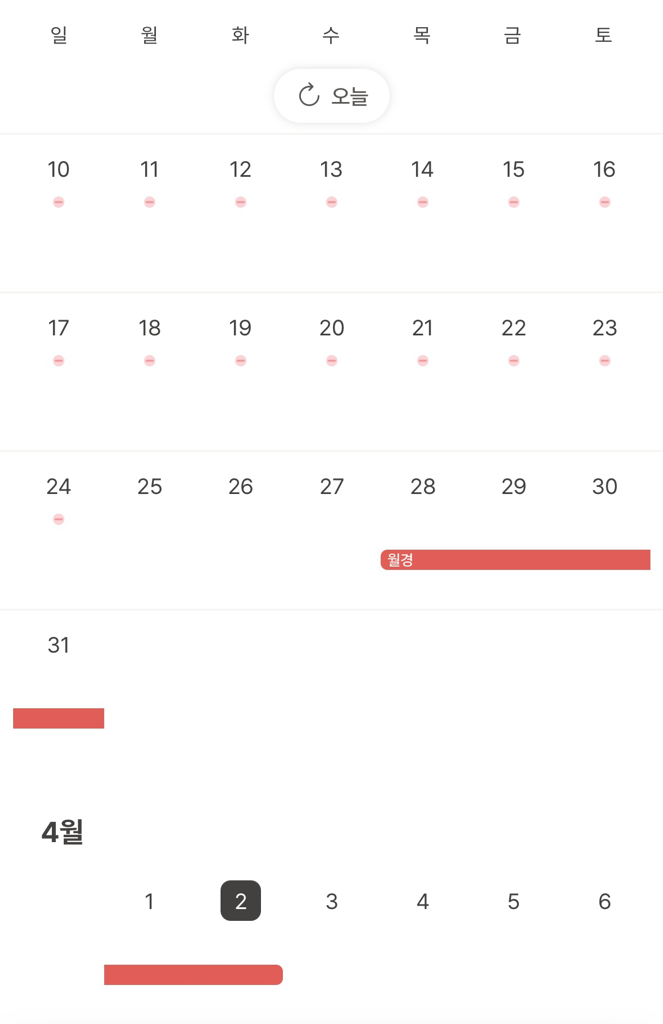Select March 24 on the calendar
This screenshot has width=663, height=1024.
(x=59, y=487)
